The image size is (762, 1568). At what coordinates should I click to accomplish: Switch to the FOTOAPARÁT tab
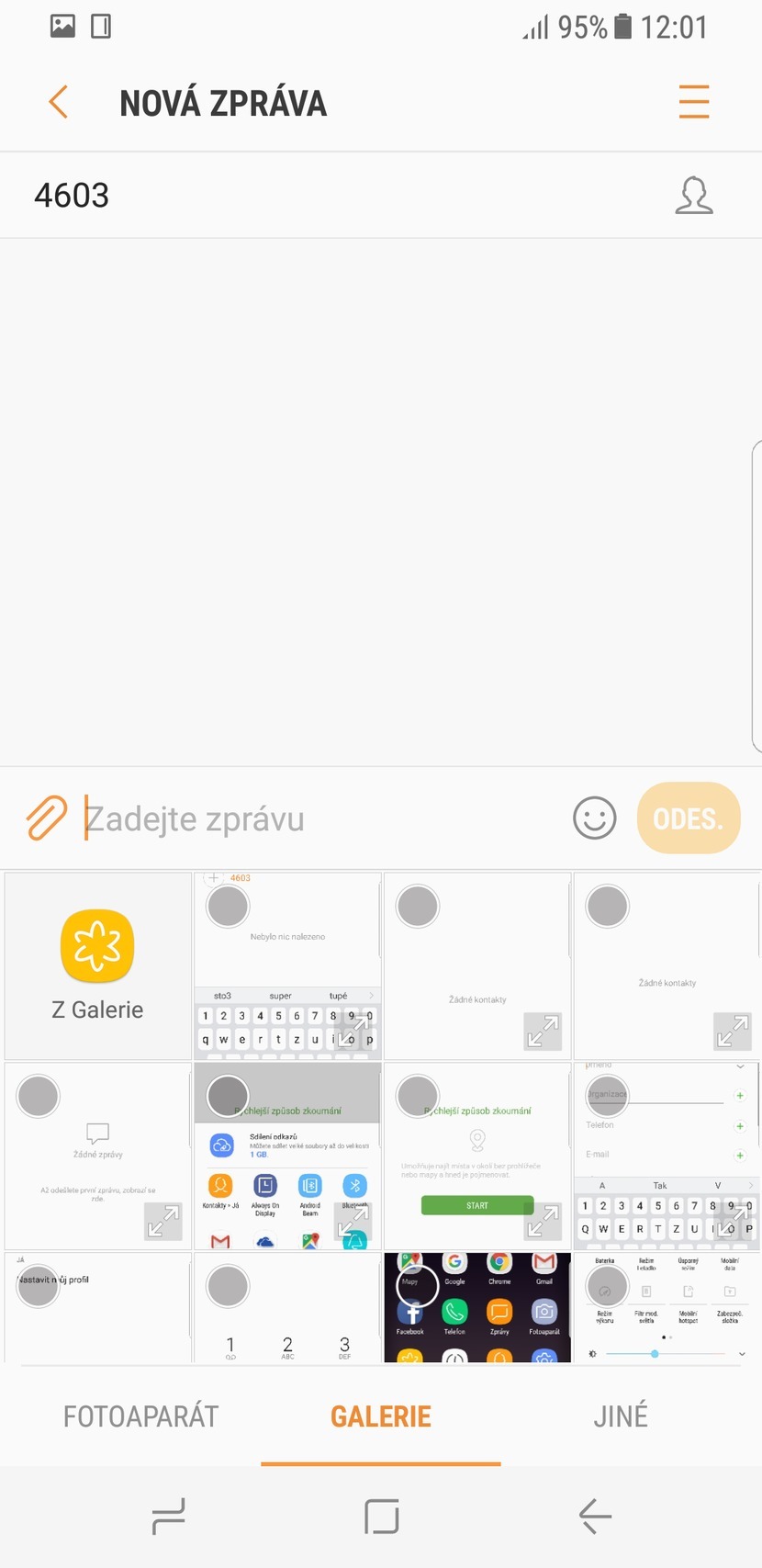140,1416
